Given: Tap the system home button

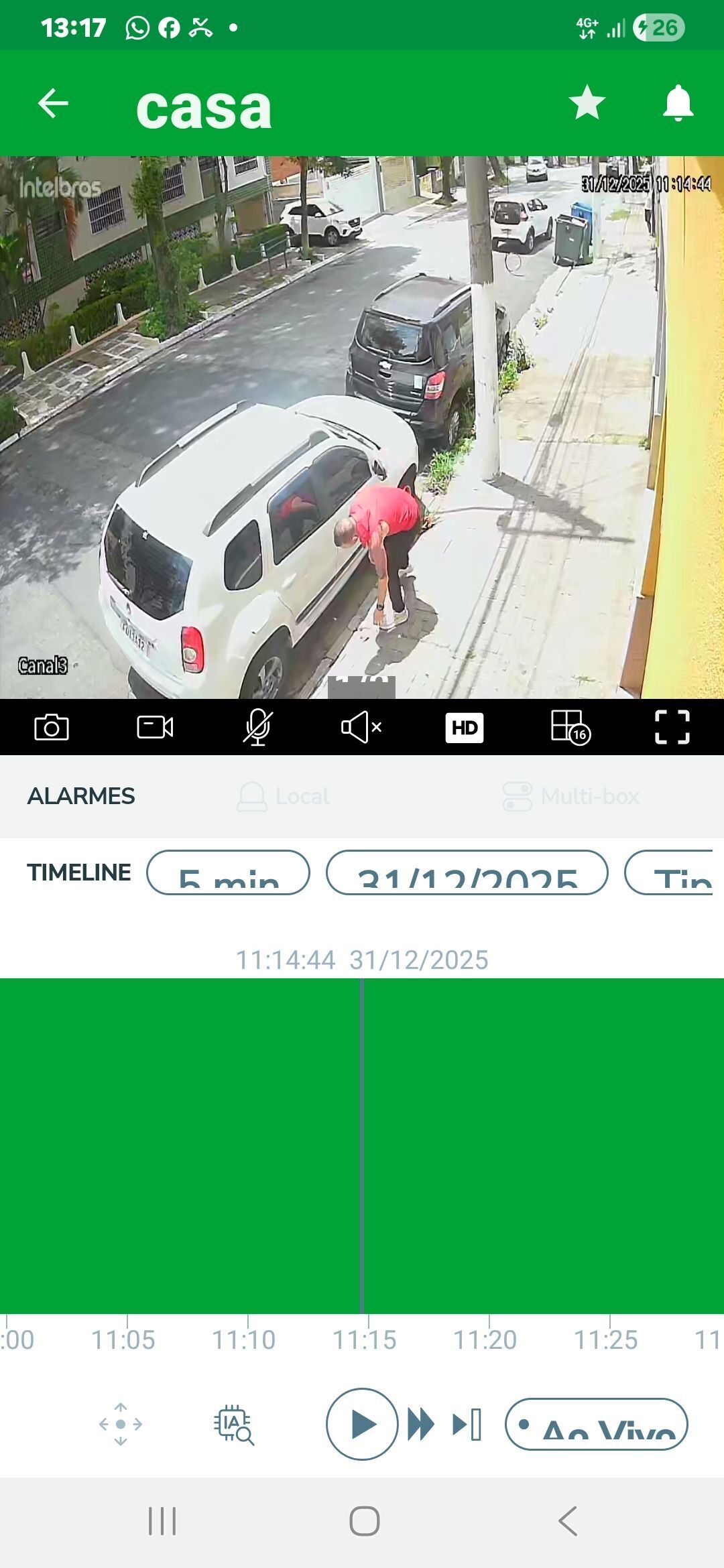Looking at the screenshot, I should [x=364, y=1521].
